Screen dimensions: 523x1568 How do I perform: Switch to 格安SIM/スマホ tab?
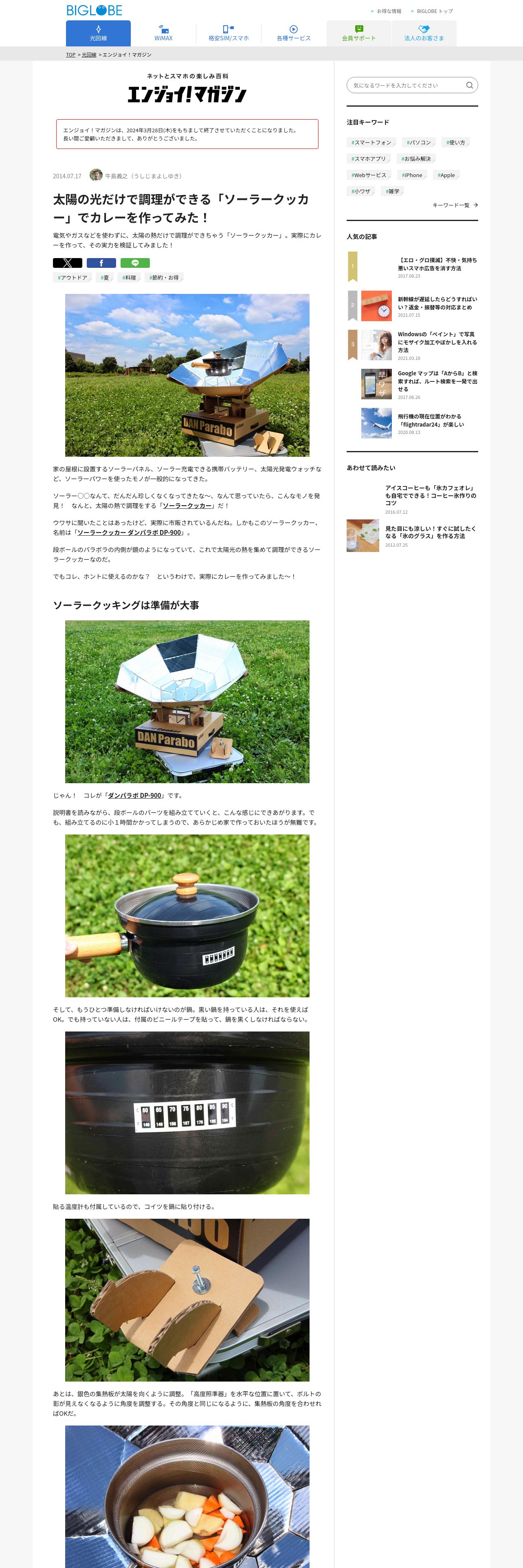coord(229,33)
